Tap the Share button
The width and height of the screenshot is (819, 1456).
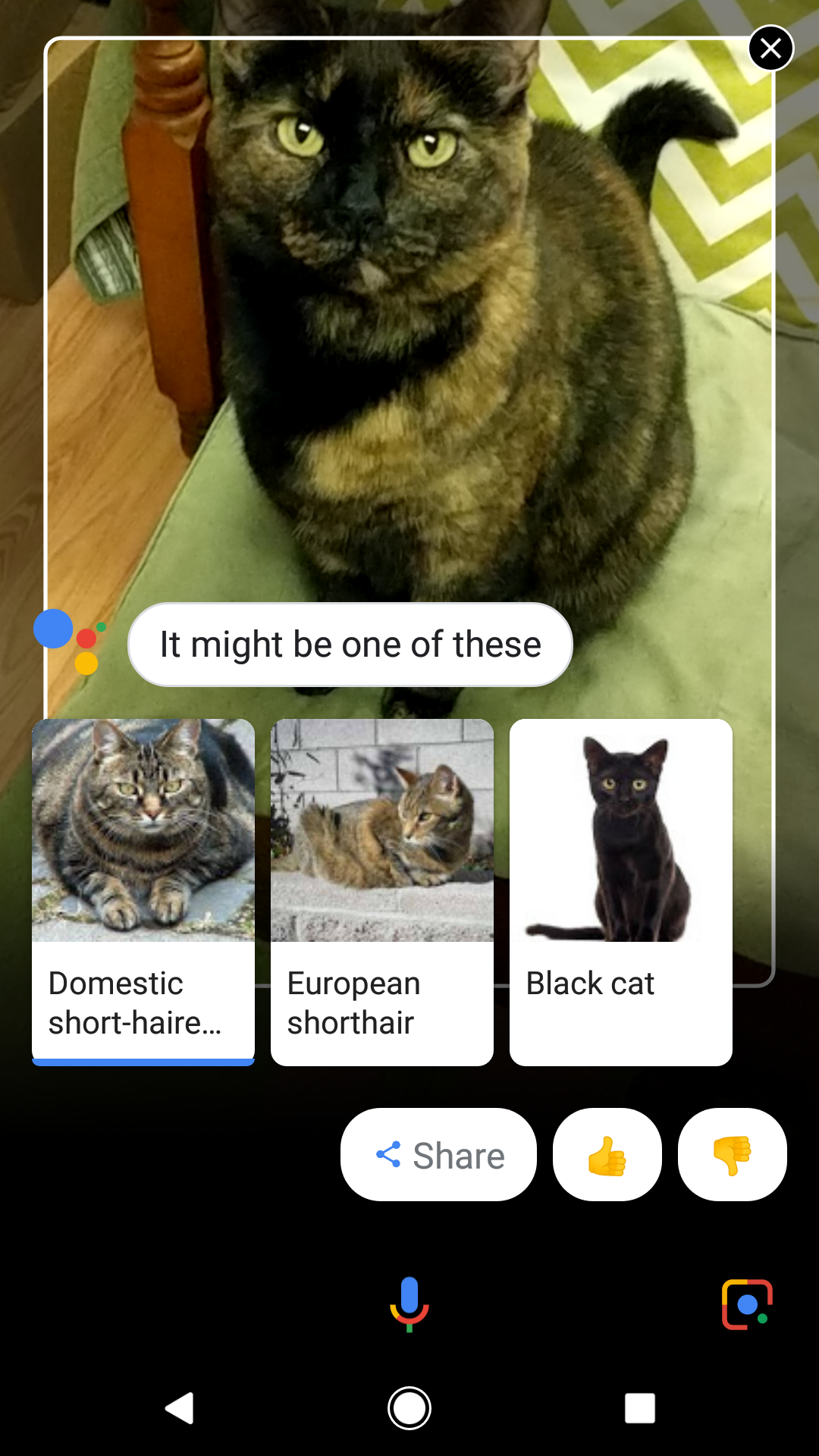click(438, 1154)
